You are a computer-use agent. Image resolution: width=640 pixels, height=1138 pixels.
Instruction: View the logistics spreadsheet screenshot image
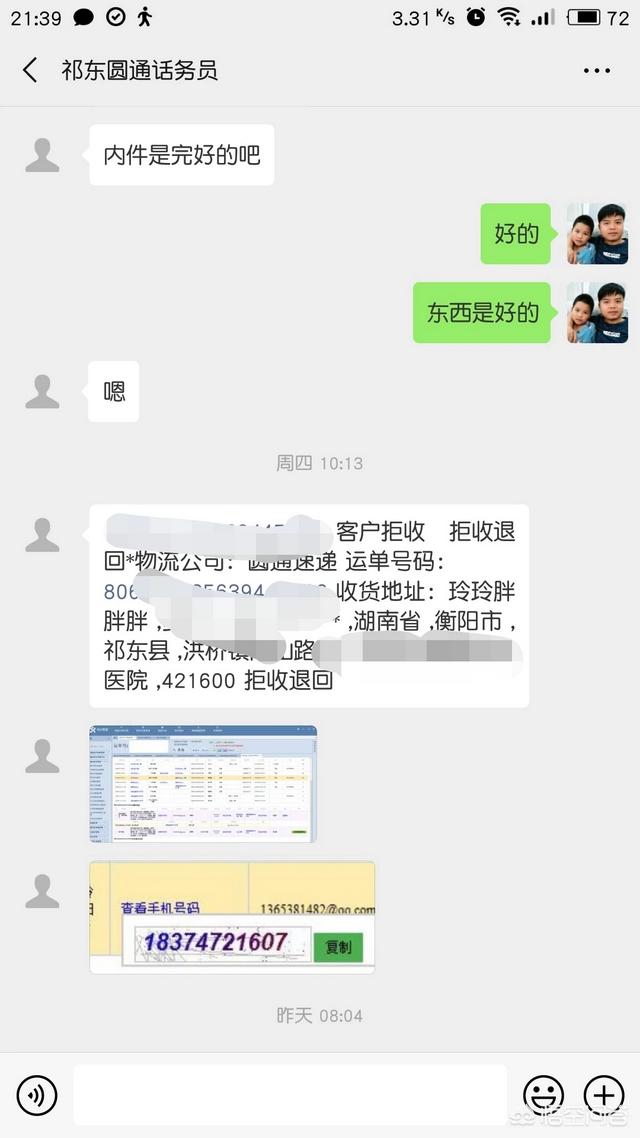[x=203, y=784]
